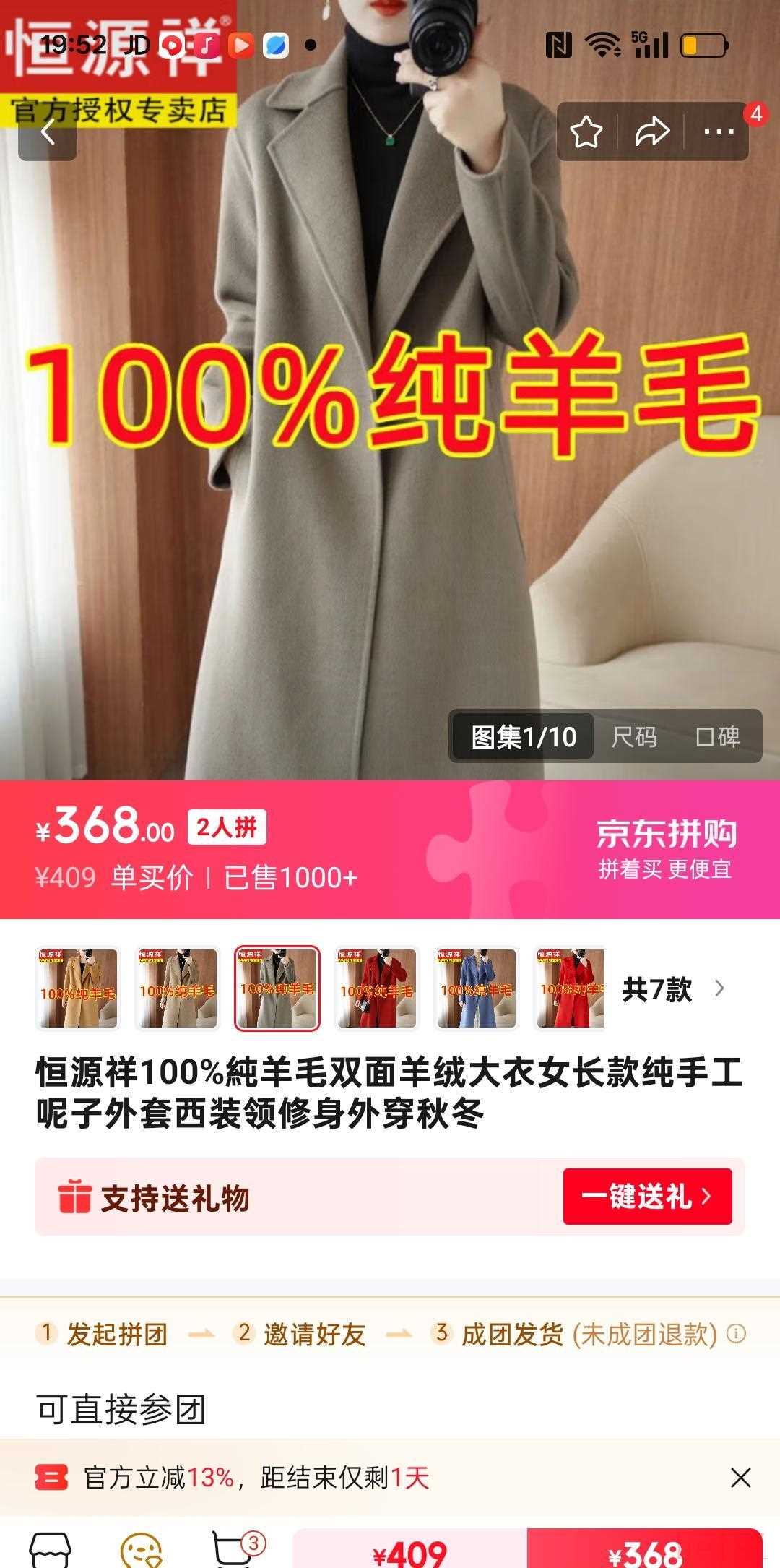Expand all styles via 共7款
Image resolution: width=780 pixels, height=1568 pixels.
pos(672,988)
